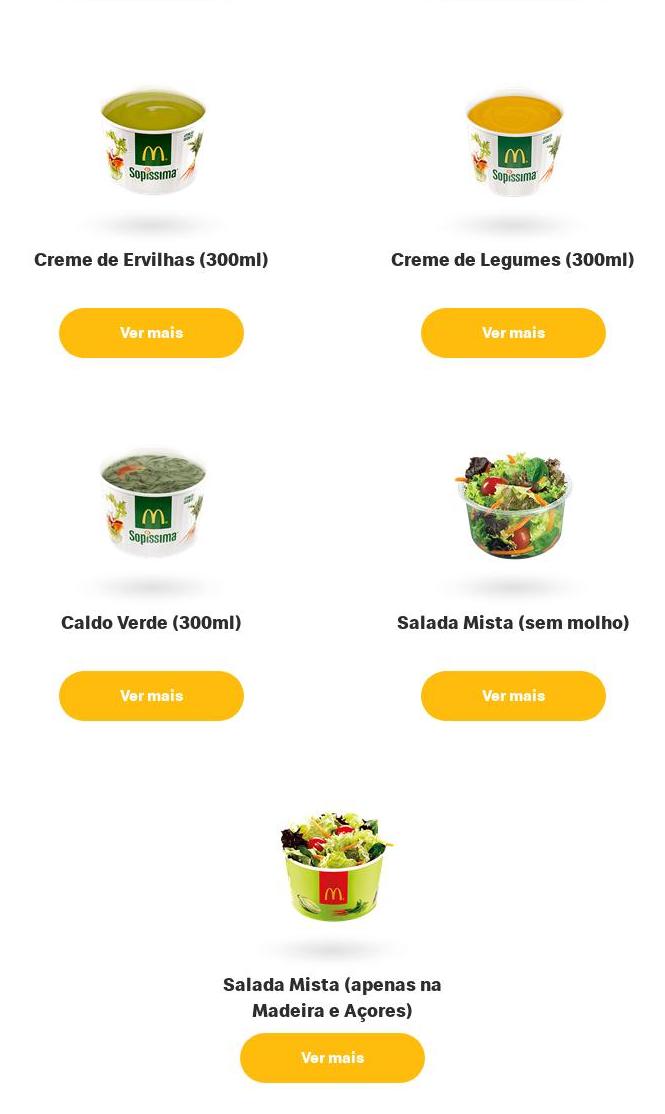The height and width of the screenshot is (1114, 665).
Task: Open the Salada Mista (sem molho) image
Action: 514,505
